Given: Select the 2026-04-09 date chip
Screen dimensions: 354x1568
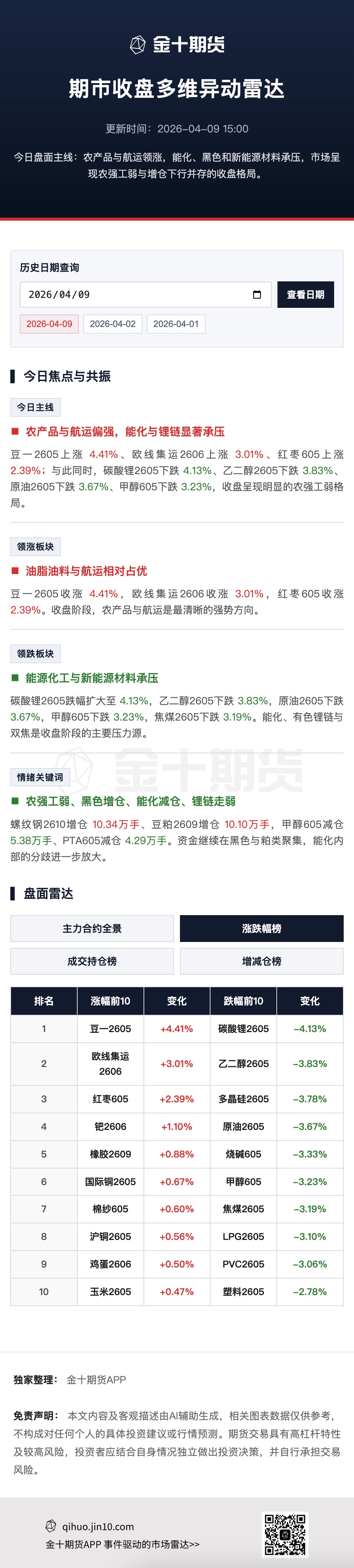Looking at the screenshot, I should 49,324.
